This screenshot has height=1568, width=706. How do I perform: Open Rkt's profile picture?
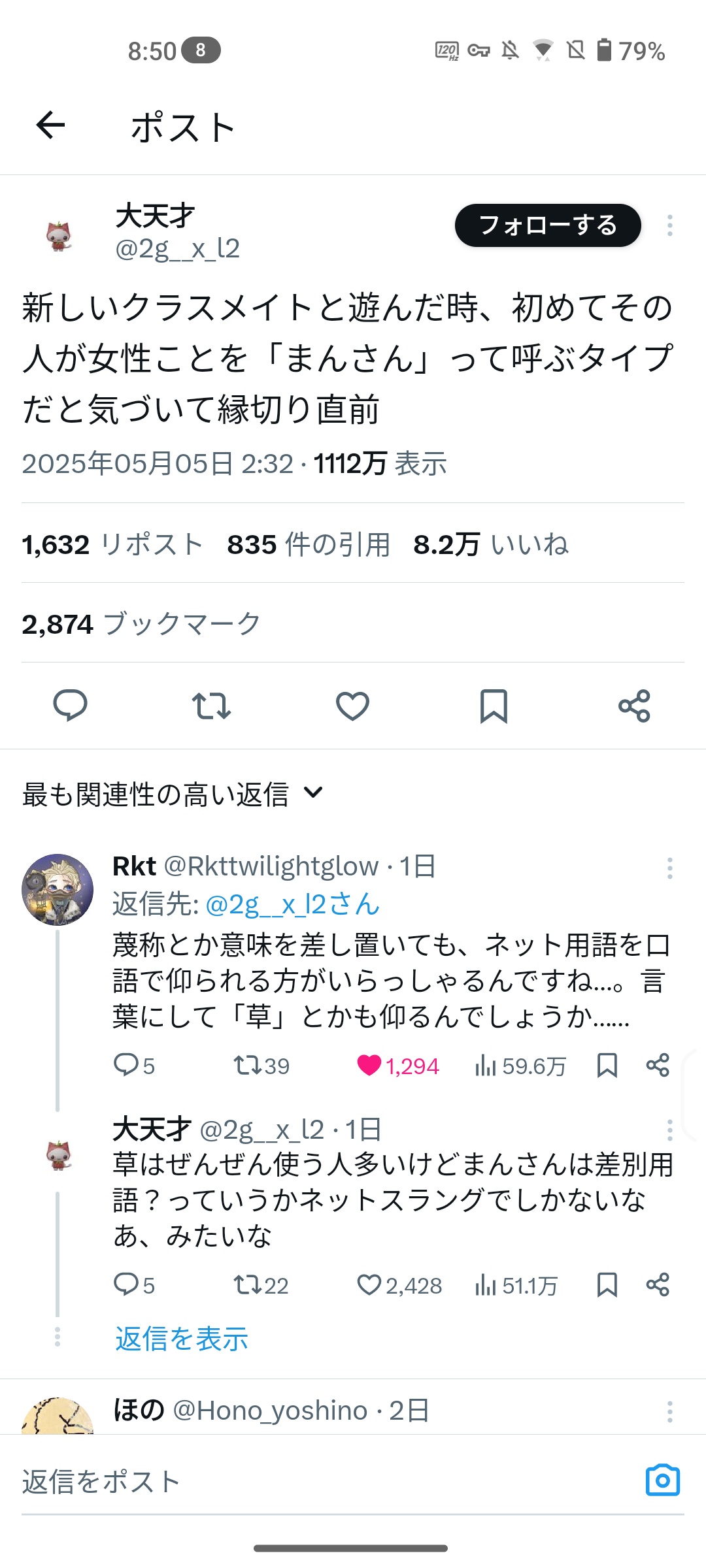58,889
